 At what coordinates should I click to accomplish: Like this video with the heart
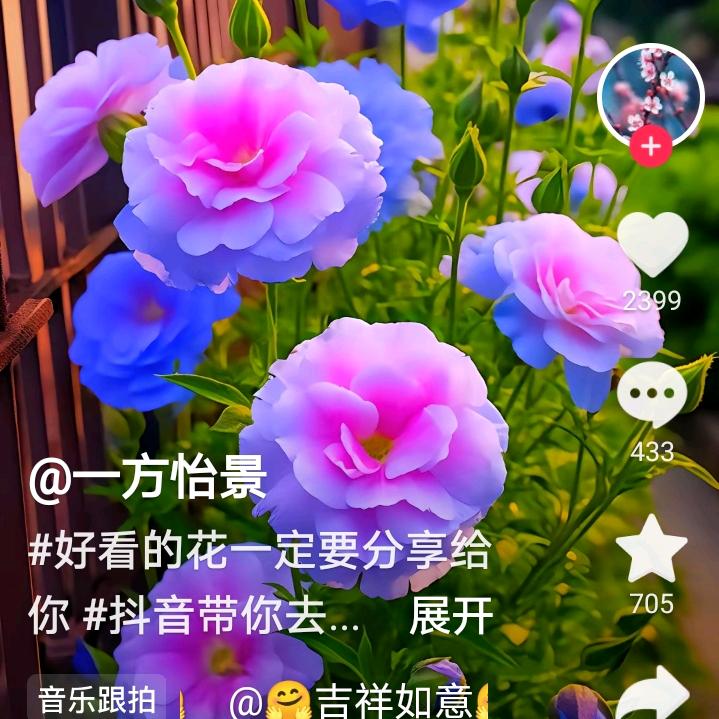point(652,245)
